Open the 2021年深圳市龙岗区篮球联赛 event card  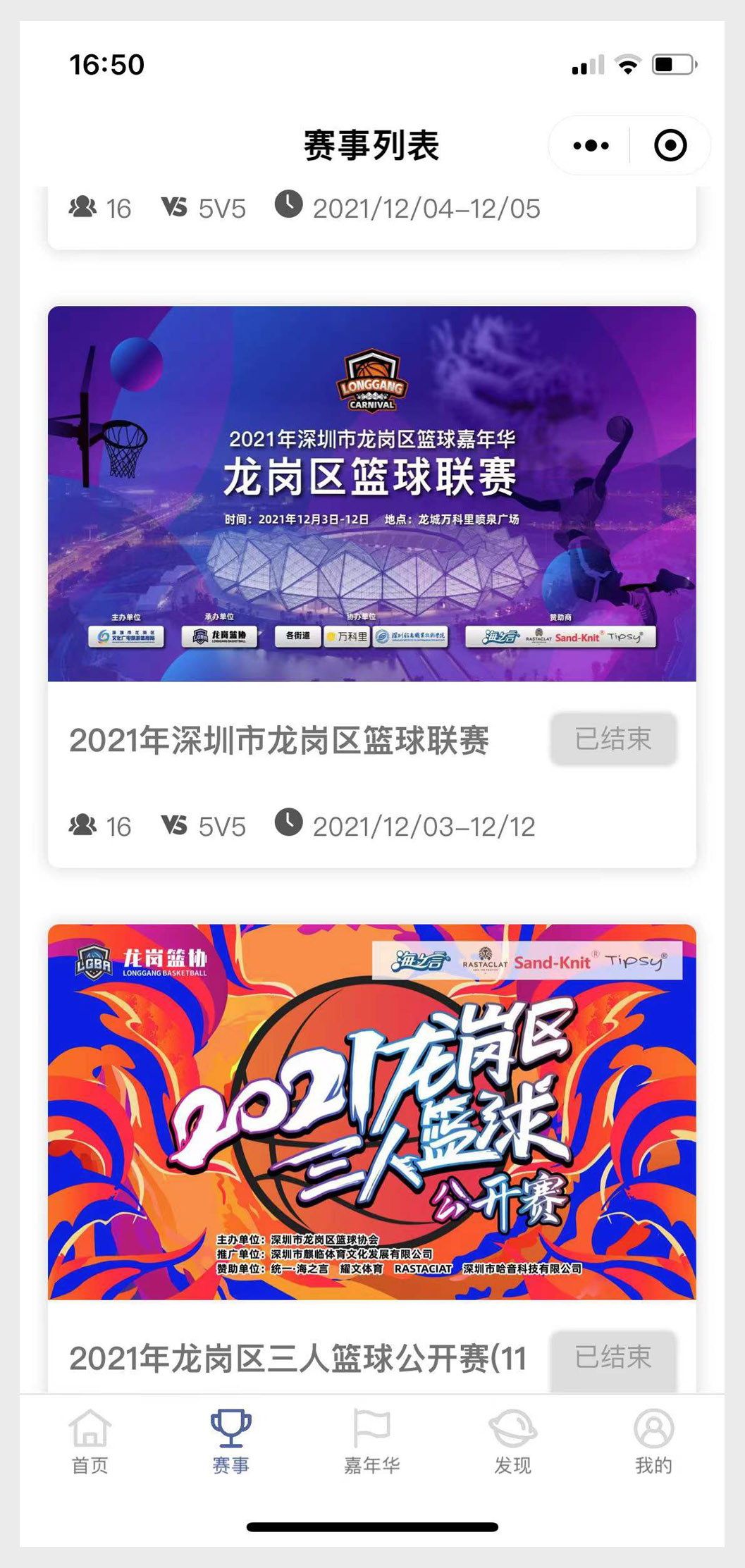[x=371, y=586]
